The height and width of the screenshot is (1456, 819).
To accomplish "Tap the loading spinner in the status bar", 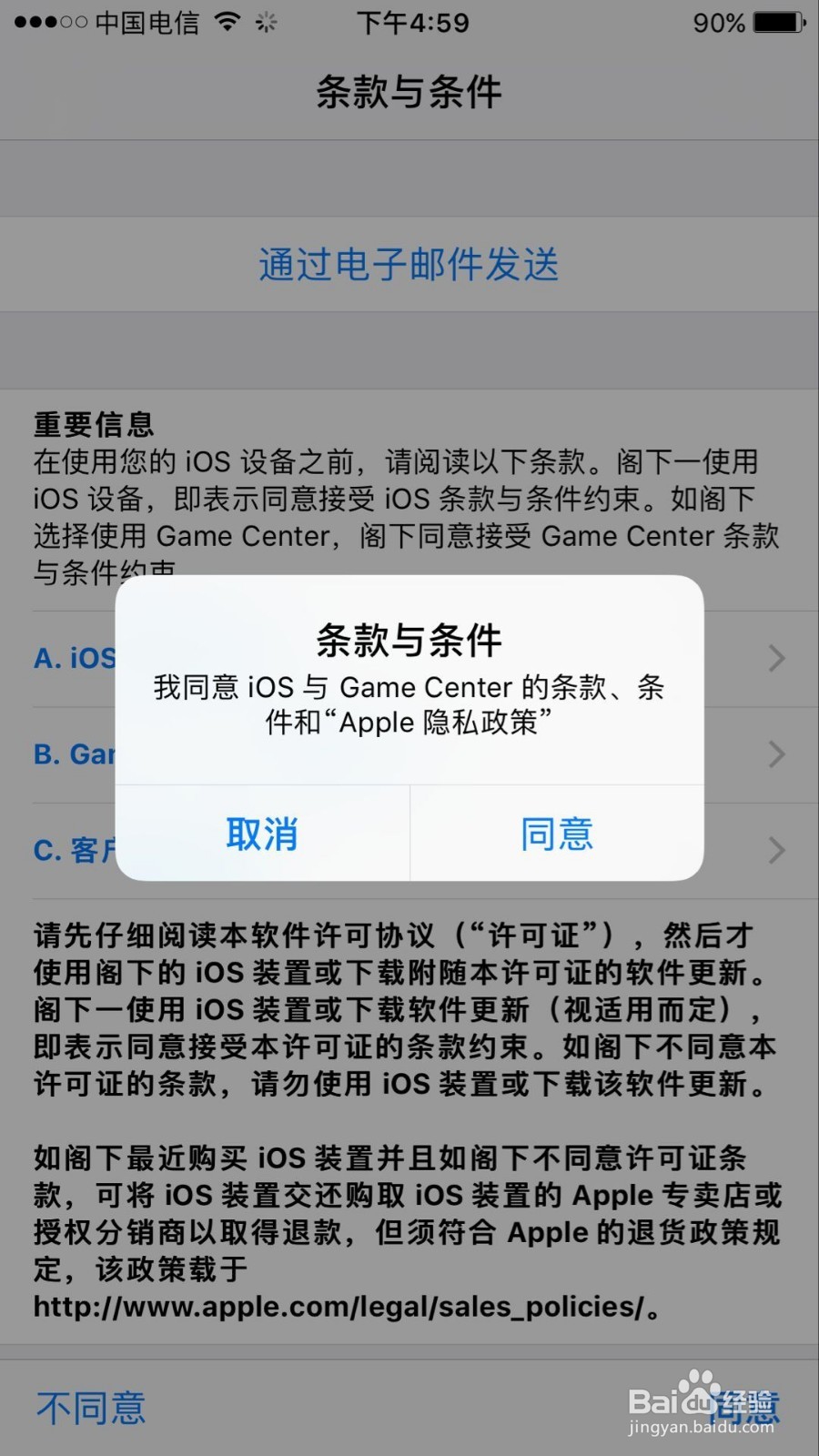I will pyautogui.click(x=266, y=22).
